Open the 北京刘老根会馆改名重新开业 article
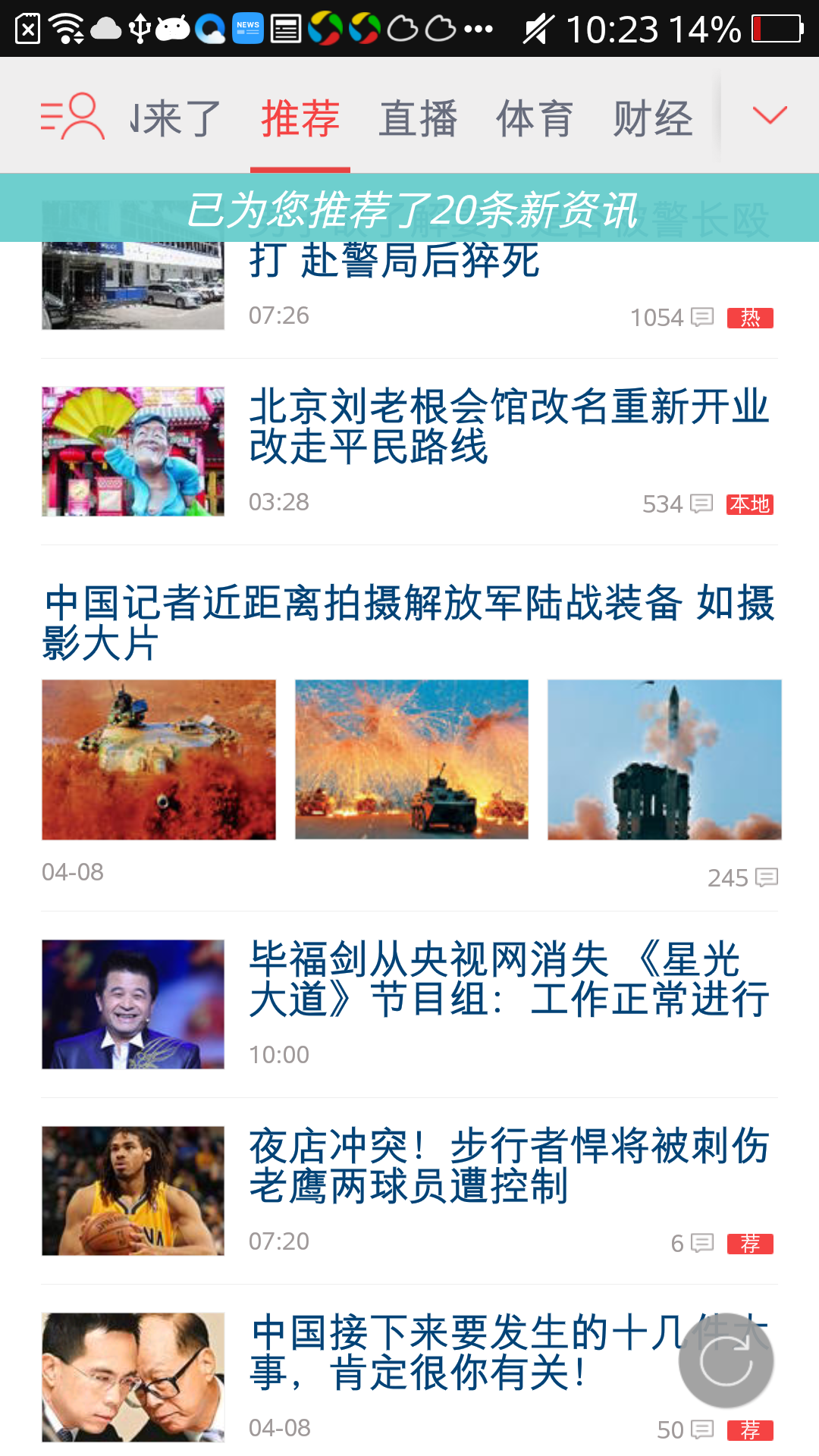Viewport: 819px width, 1456px height. 508,426
